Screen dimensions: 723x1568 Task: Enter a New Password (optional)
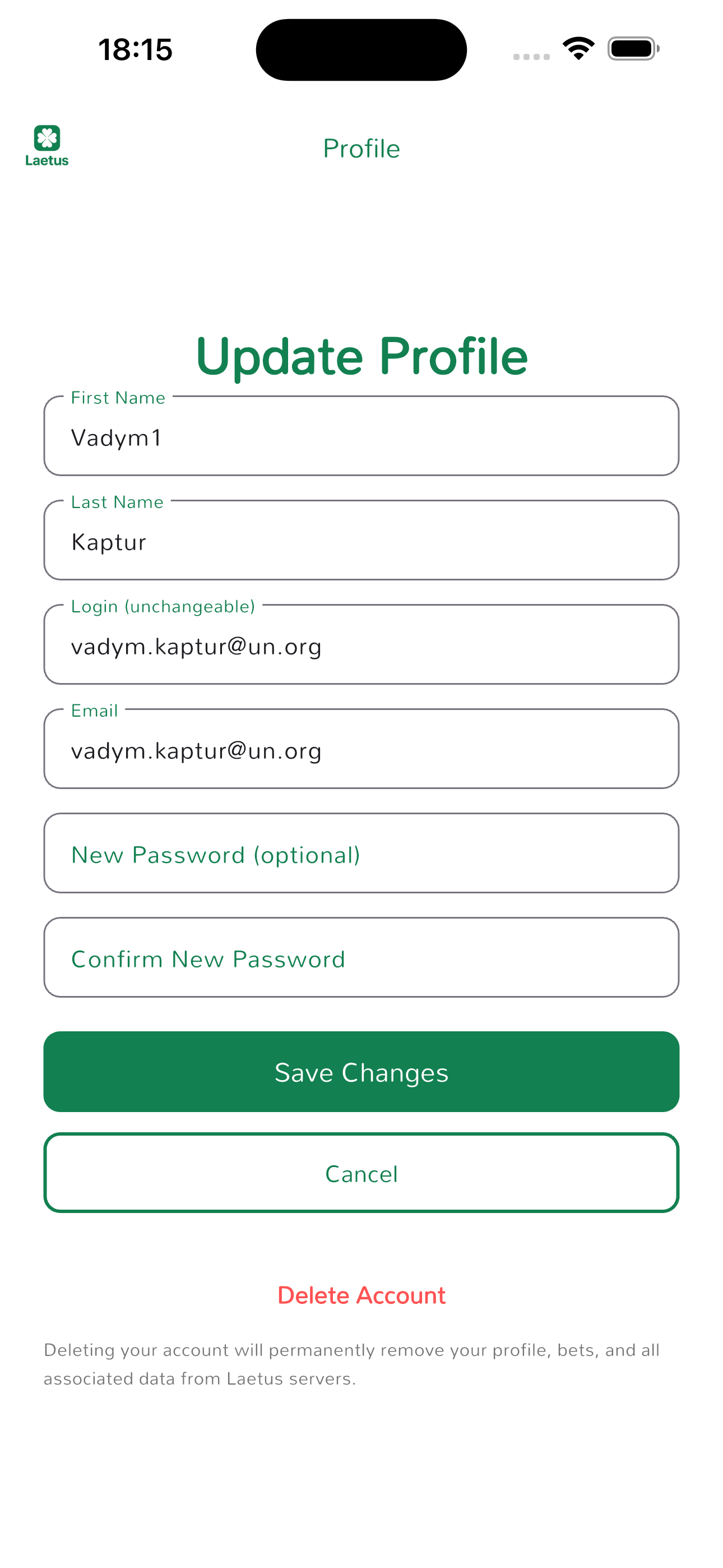point(361,854)
